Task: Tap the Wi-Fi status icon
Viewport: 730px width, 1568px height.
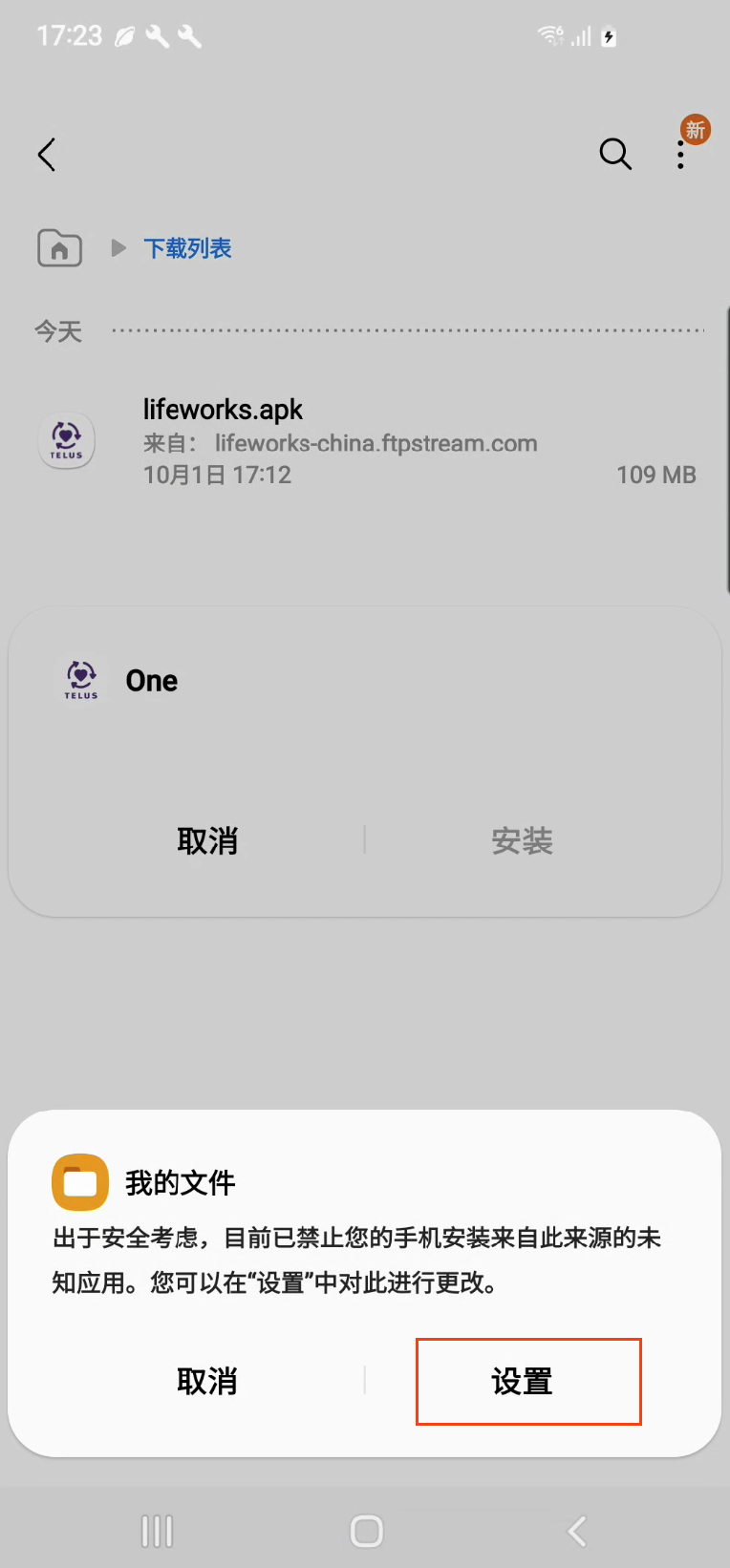Action: point(547,35)
